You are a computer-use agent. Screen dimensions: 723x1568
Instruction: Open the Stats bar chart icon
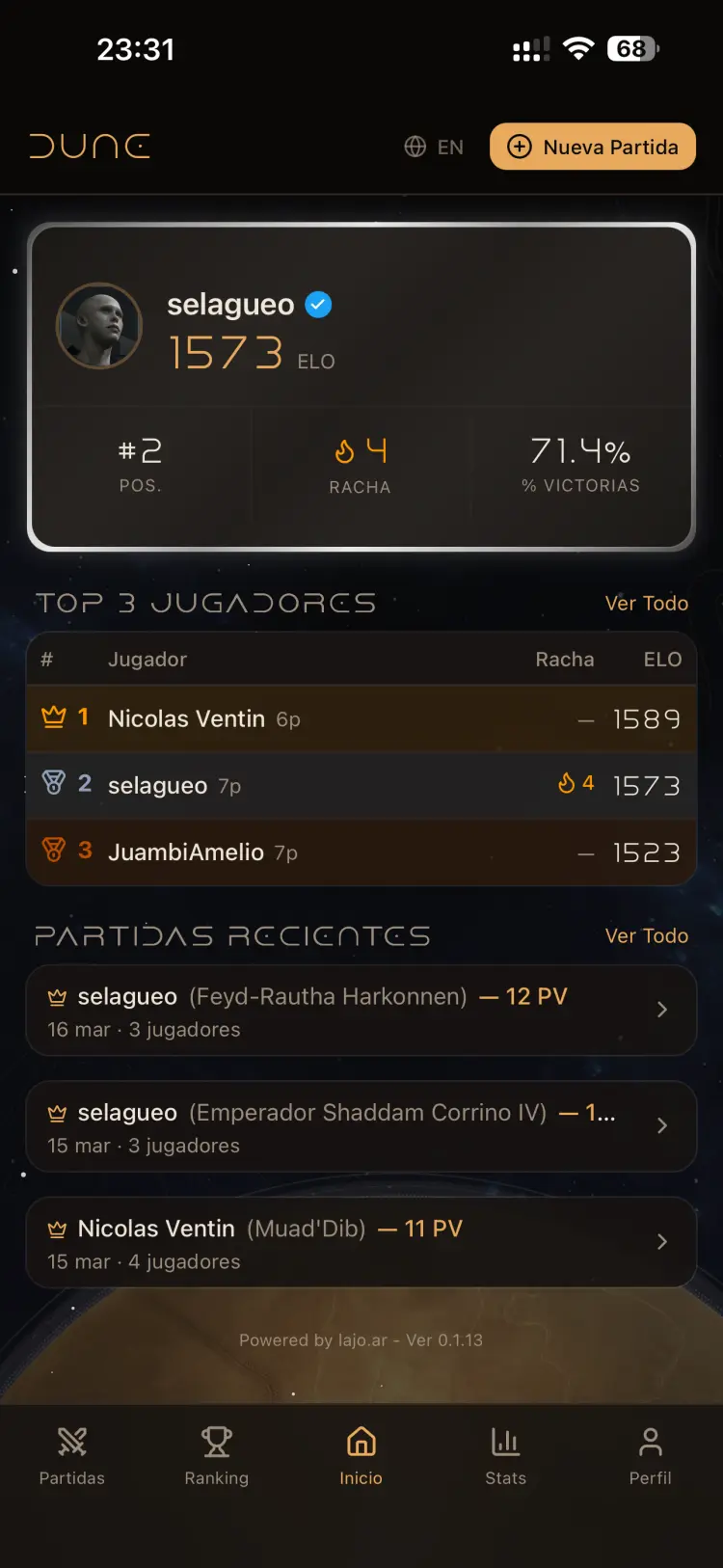[505, 1442]
